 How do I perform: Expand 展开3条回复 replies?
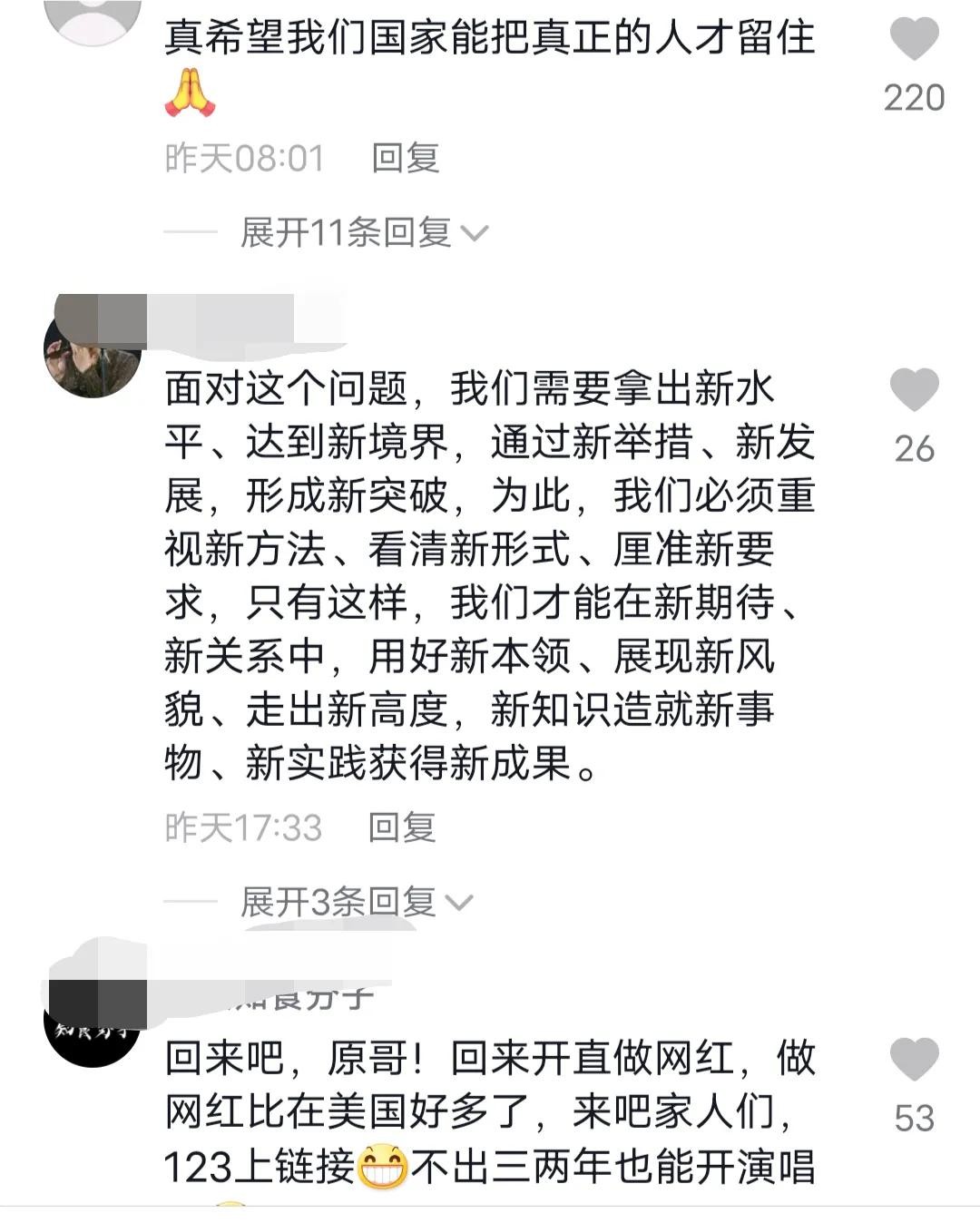(356, 902)
